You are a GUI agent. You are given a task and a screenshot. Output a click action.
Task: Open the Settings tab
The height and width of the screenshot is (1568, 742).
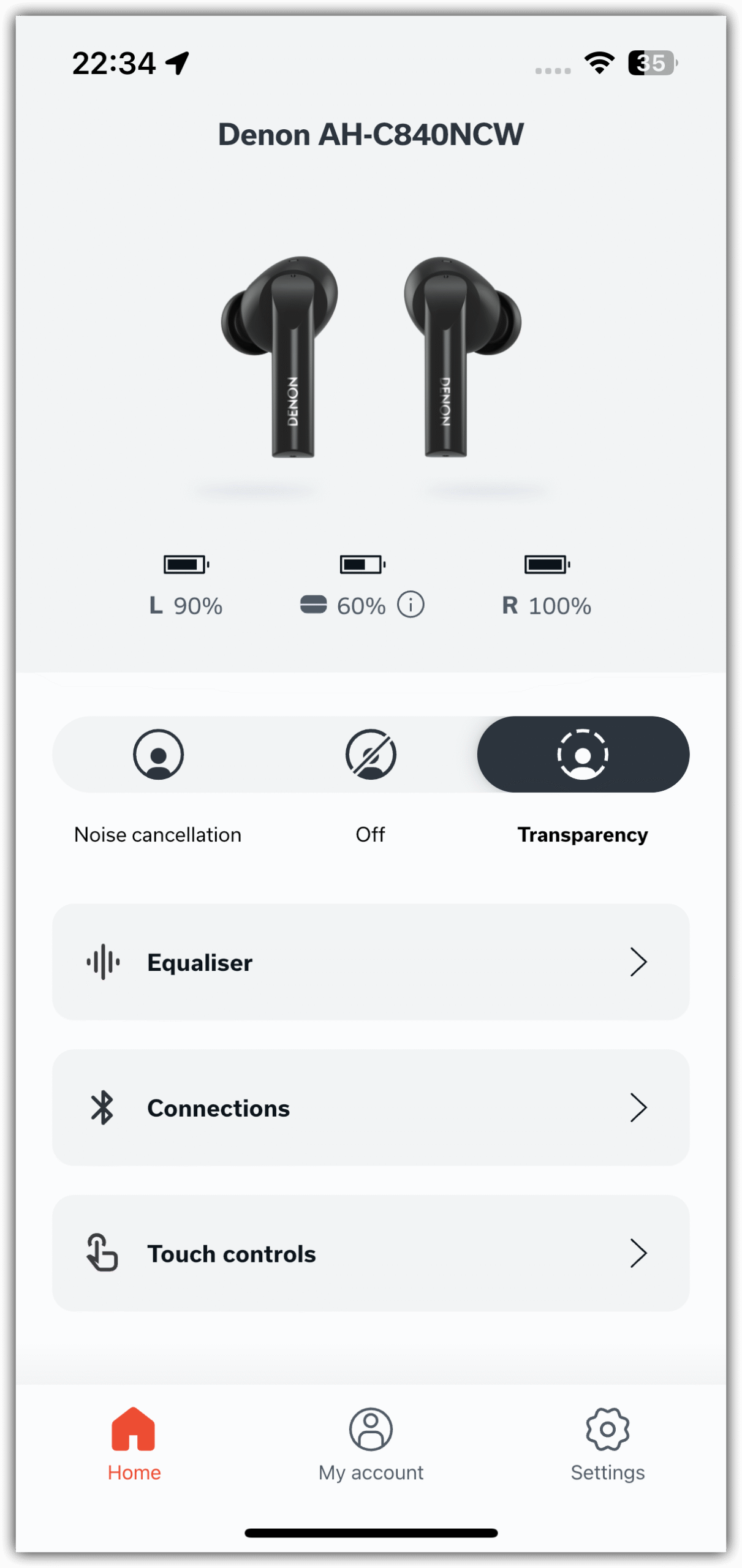pyautogui.click(x=607, y=1445)
